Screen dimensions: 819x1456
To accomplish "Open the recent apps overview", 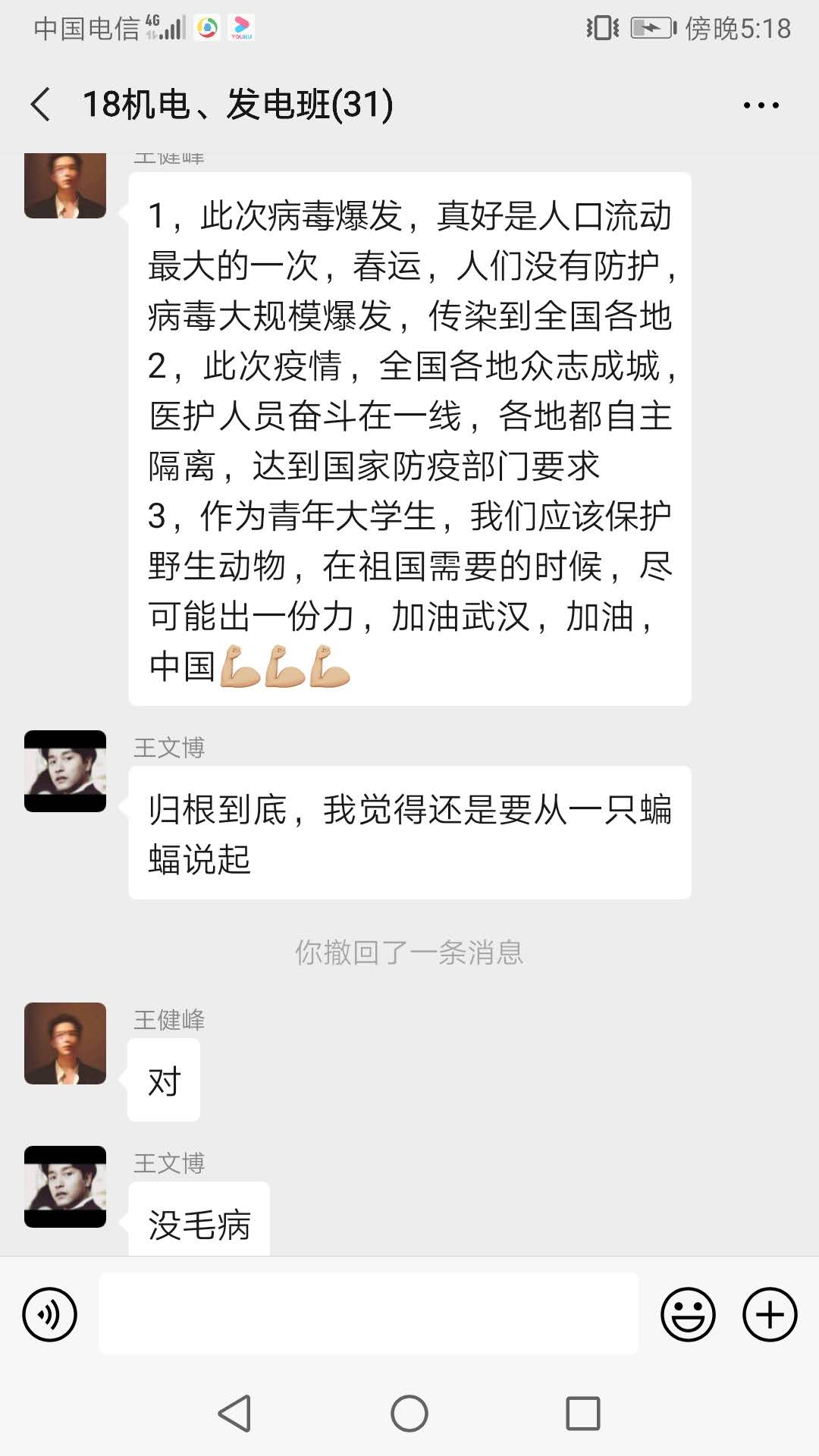I will pos(583,1414).
